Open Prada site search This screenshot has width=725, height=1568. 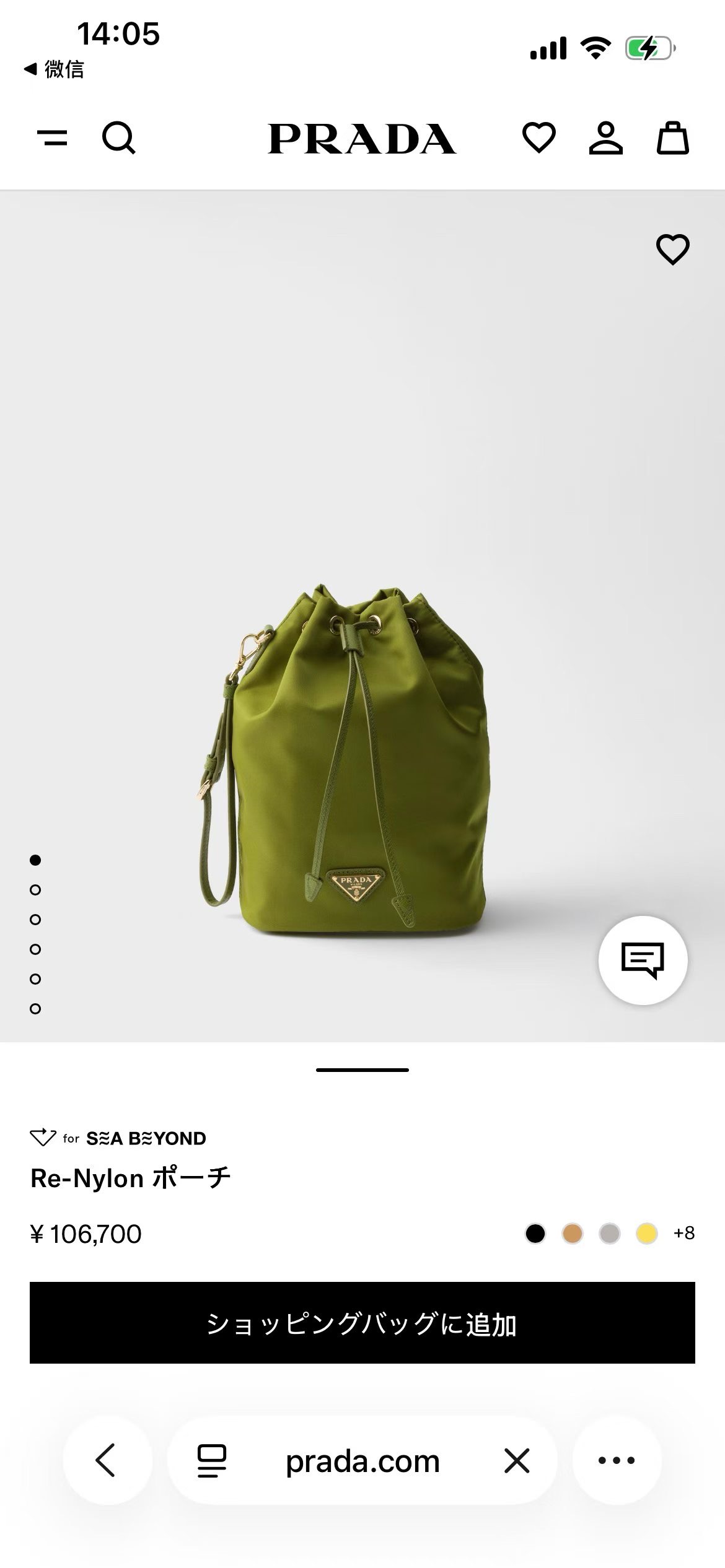(x=118, y=137)
